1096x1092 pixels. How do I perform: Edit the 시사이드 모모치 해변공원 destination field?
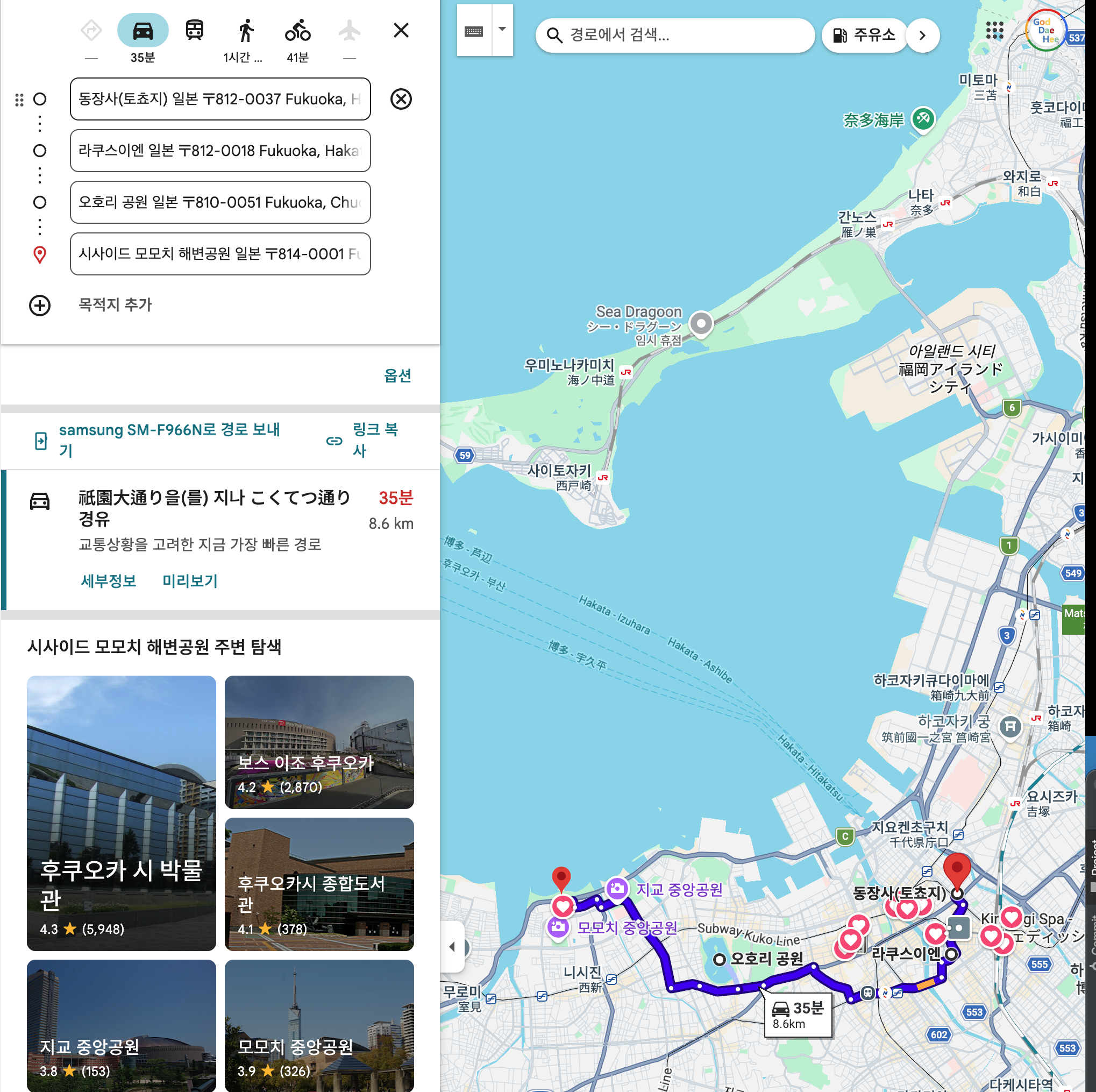tap(220, 254)
